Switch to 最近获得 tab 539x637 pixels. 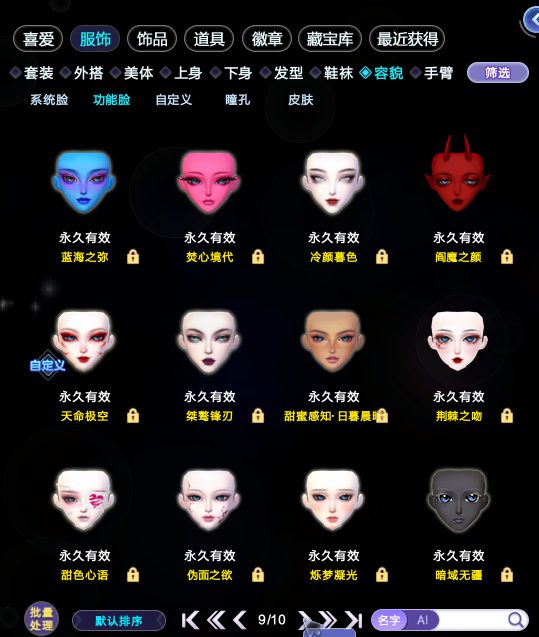point(407,39)
